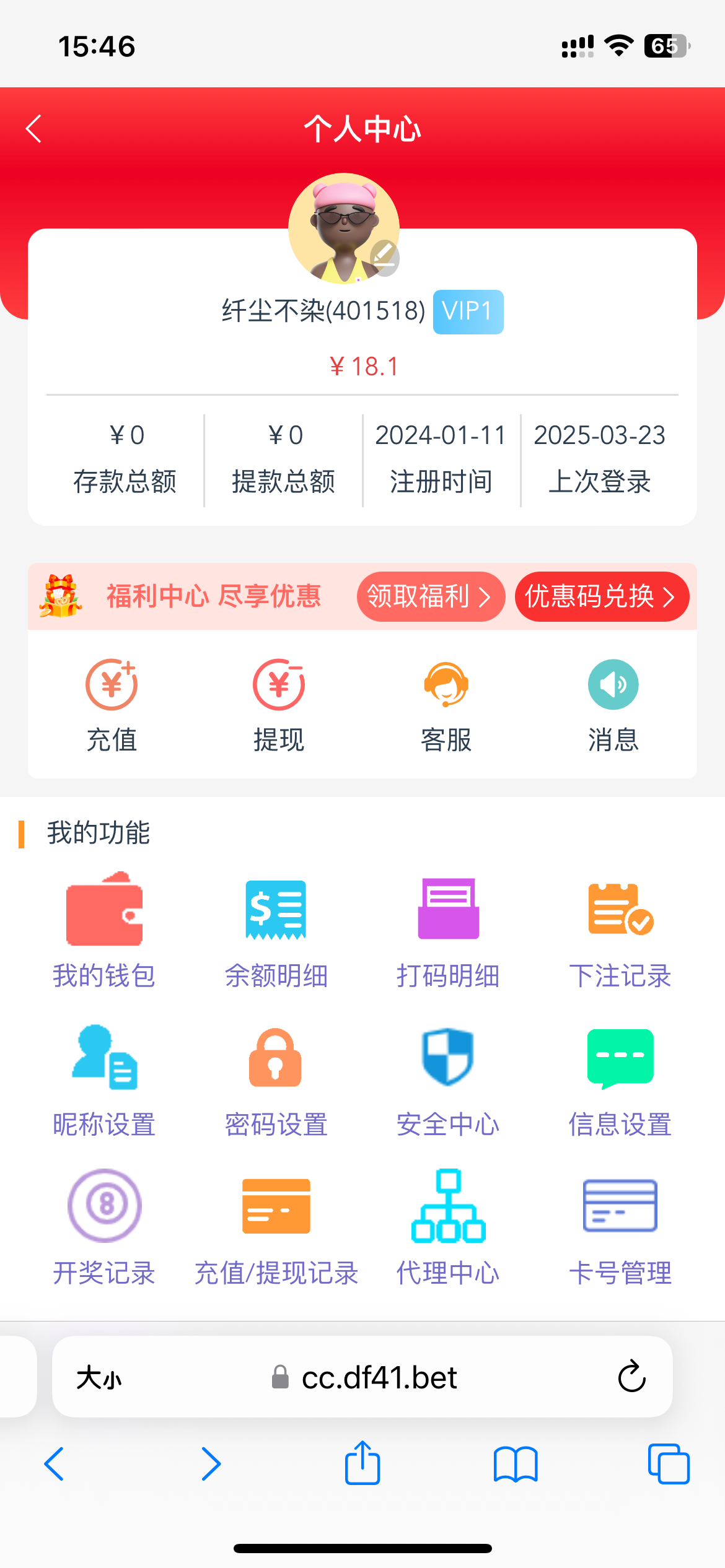The image size is (725, 1568).
Task: Open 昵称设置 nickname settings
Action: click(x=104, y=1079)
